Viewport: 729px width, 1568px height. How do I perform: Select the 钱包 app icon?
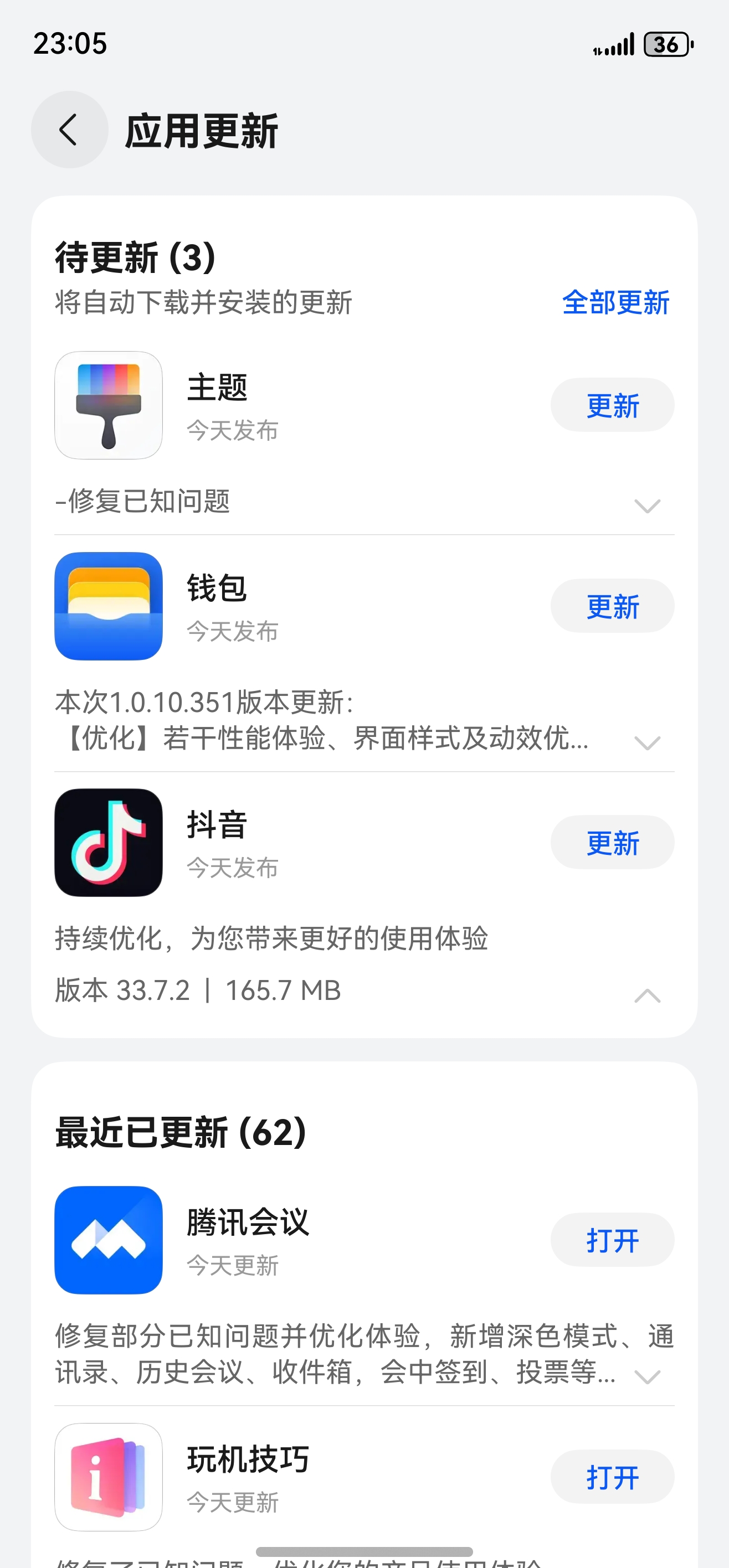click(109, 606)
